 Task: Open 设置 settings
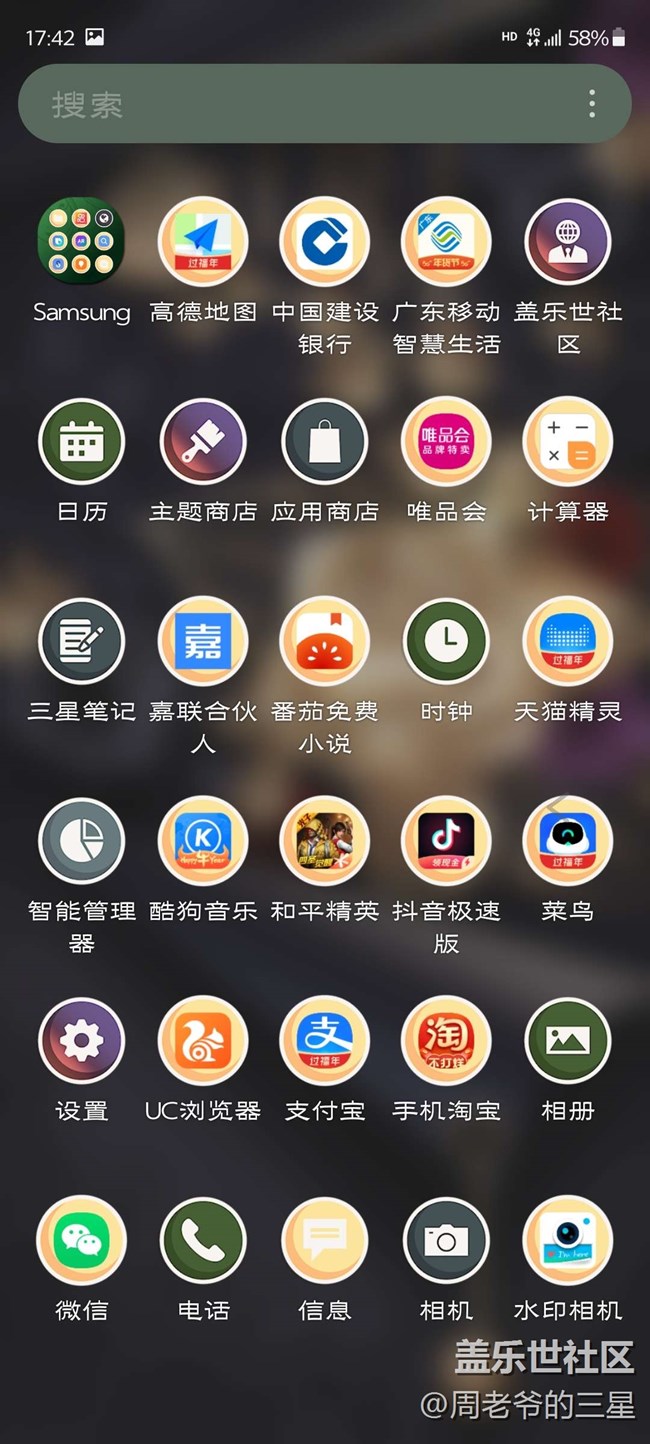81,1041
